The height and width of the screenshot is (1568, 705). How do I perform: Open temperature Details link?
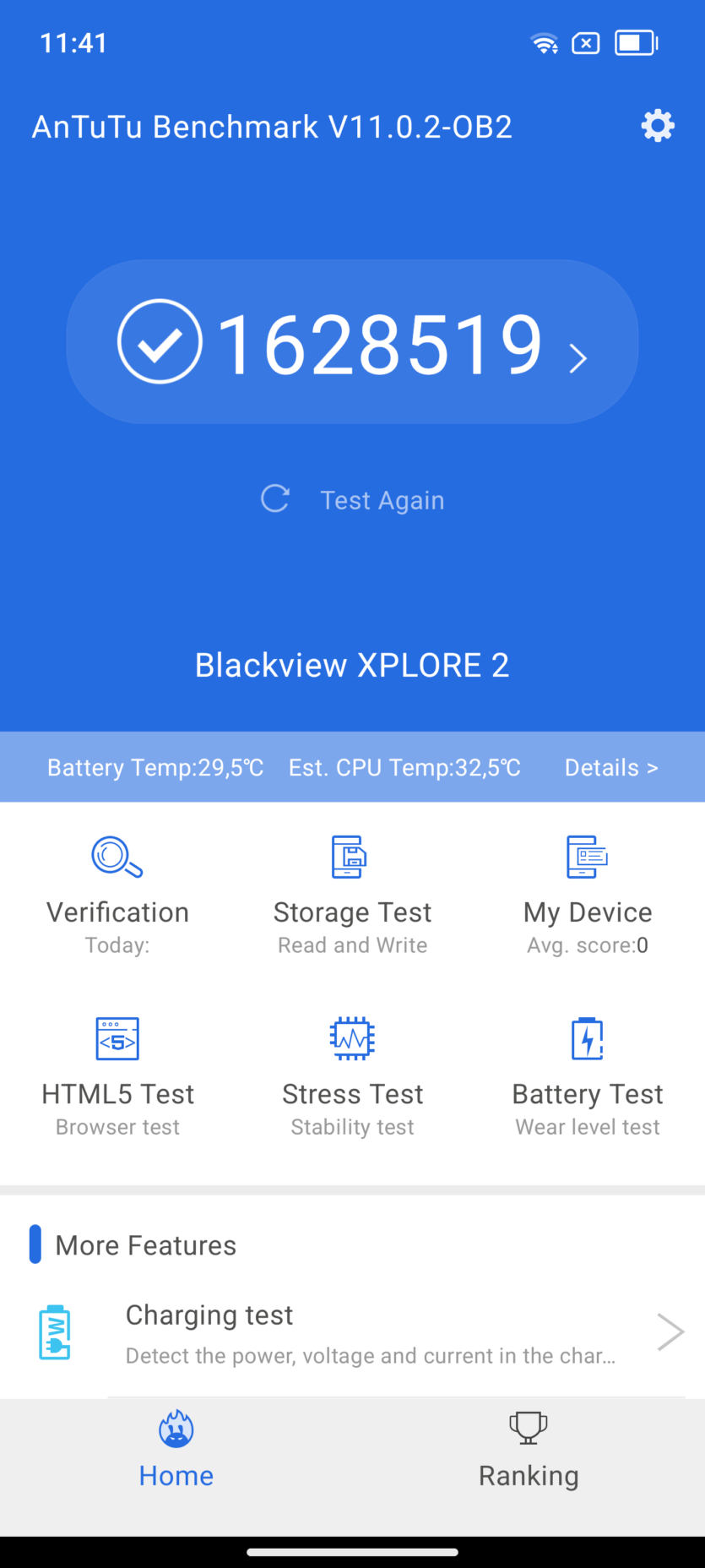click(x=610, y=767)
